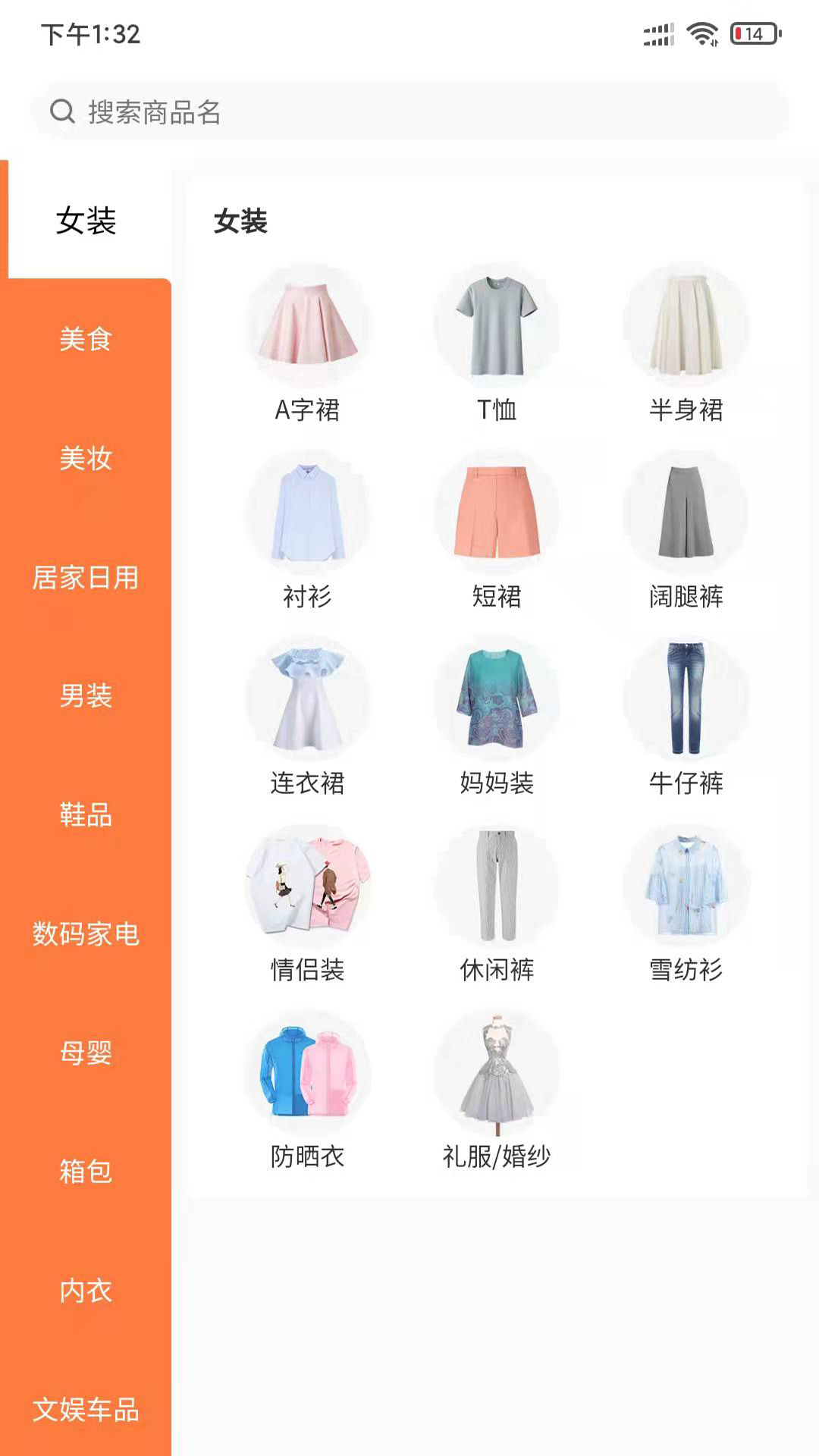Switch to the 母婴 category
This screenshot has width=819, height=1456.
86,1053
